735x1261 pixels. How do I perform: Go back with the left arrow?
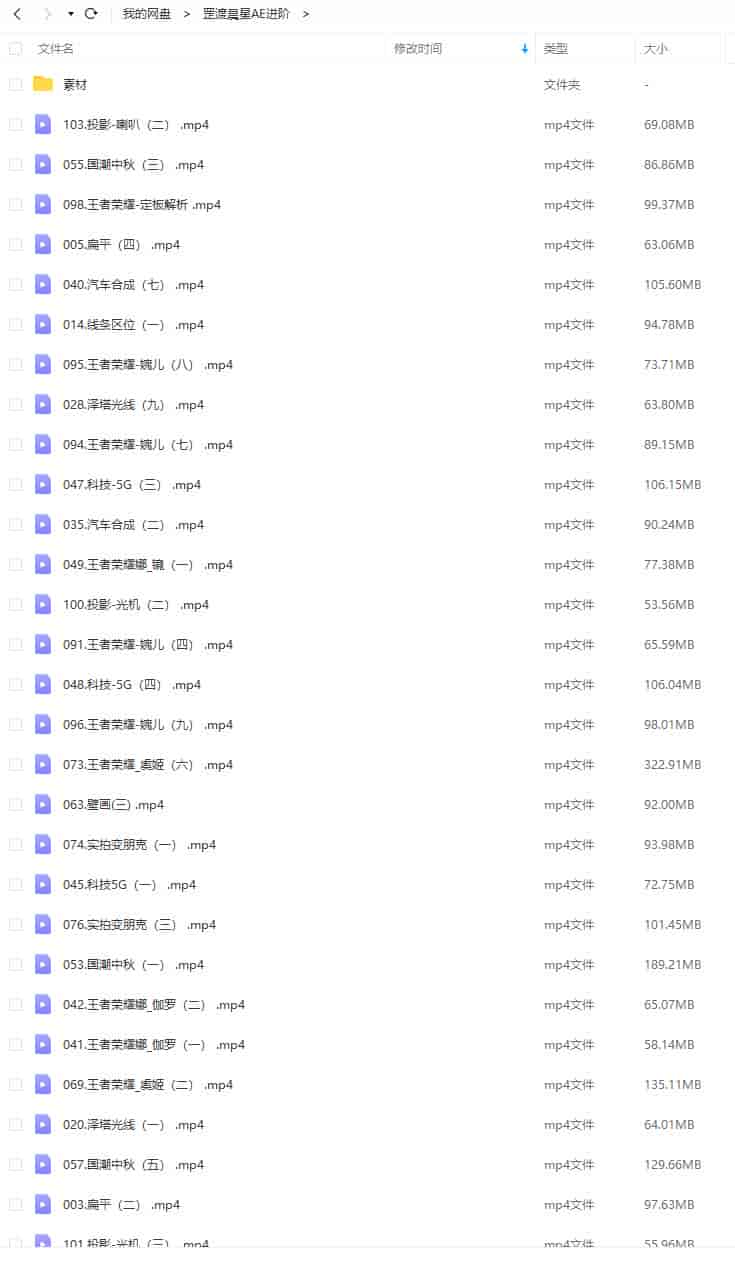[x=17, y=14]
